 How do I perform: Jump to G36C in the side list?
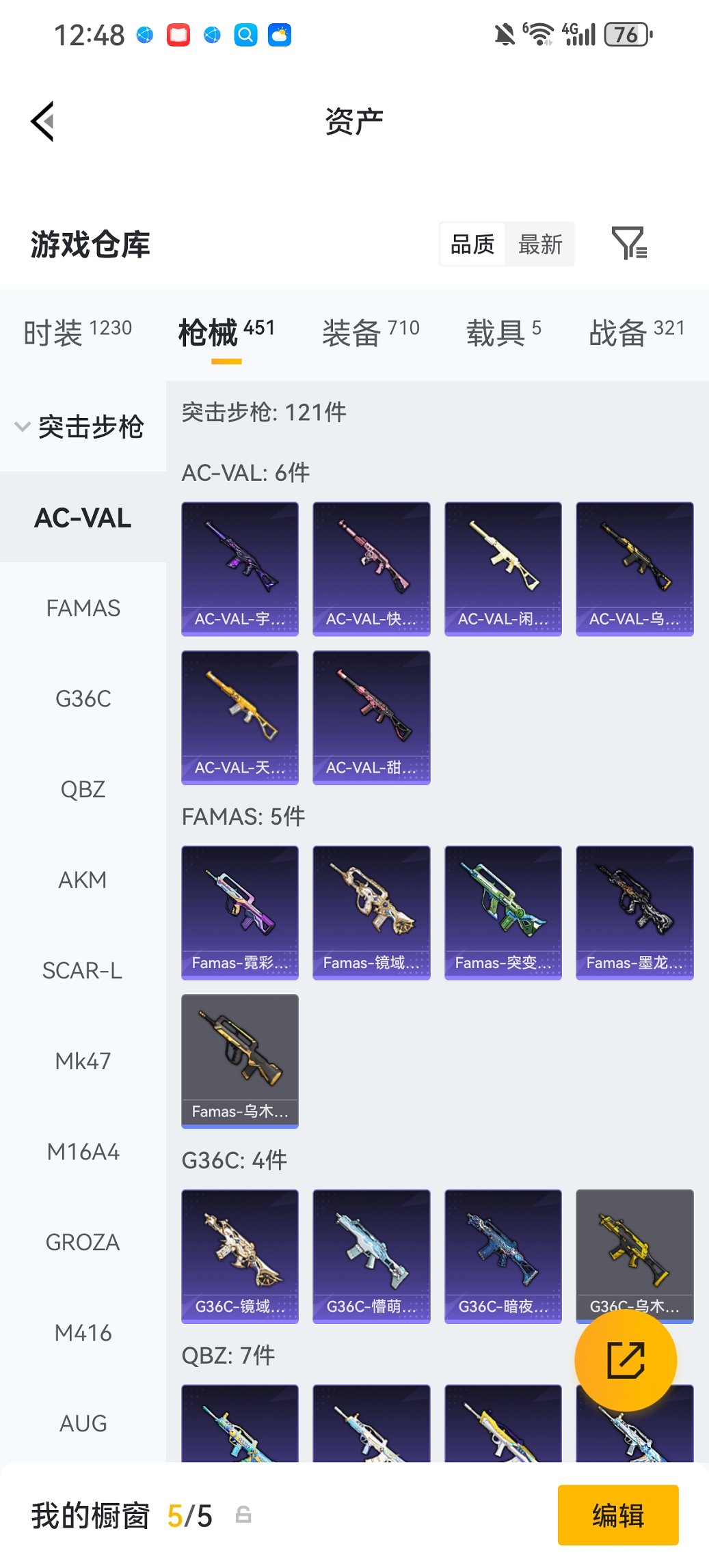pyautogui.click(x=83, y=699)
